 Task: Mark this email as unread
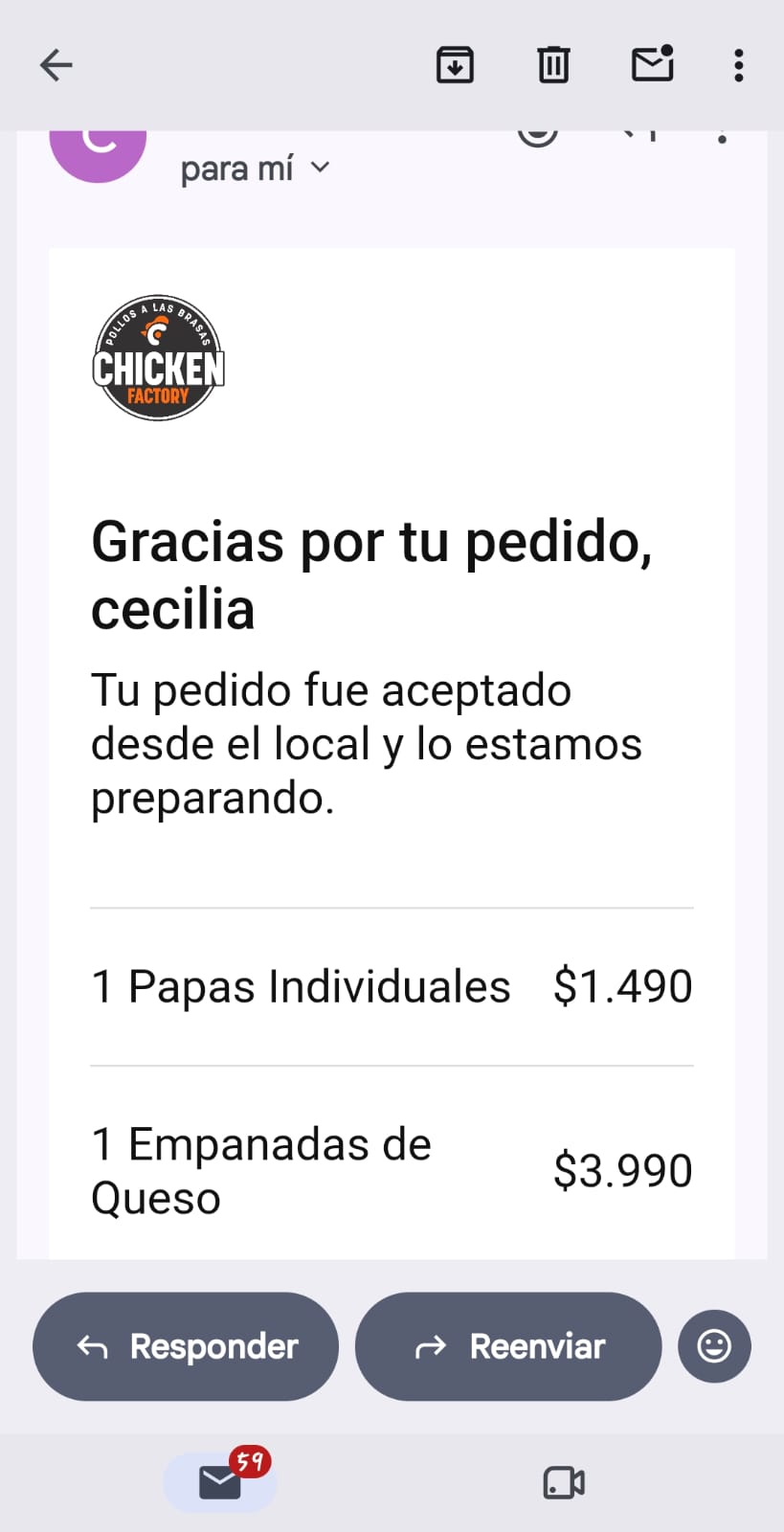point(653,64)
